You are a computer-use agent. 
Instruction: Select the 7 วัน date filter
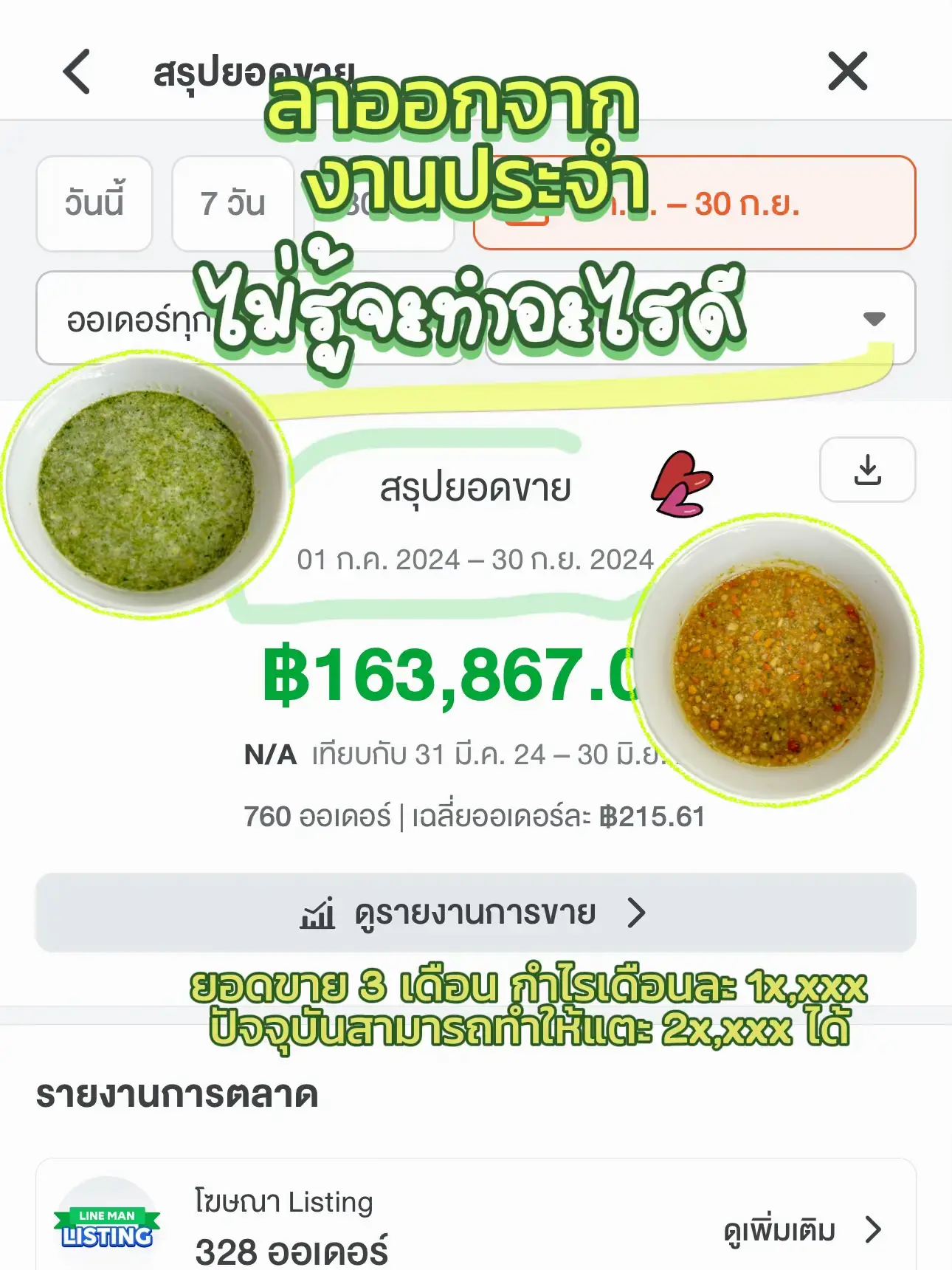233,205
